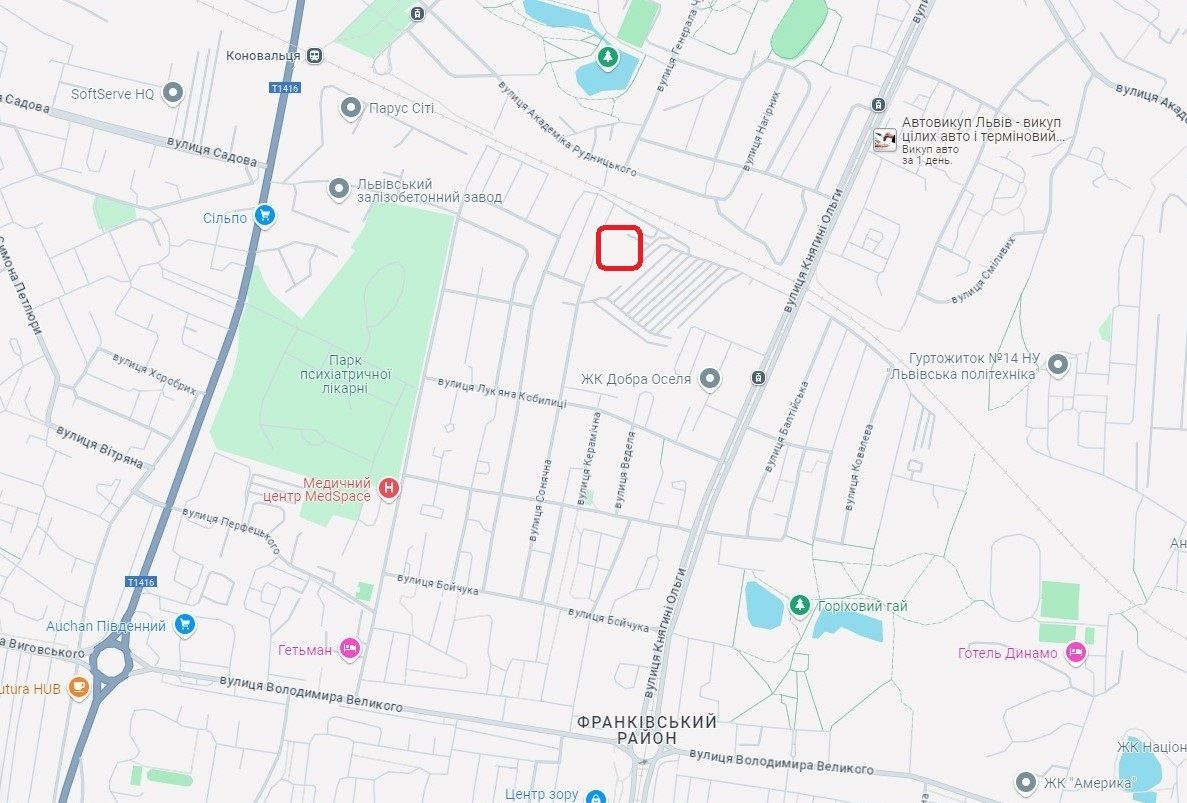Image resolution: width=1187 pixels, height=803 pixels.
Task: Open Гуртожиток №14 Львівська політехніка pin
Action: coord(1058,364)
